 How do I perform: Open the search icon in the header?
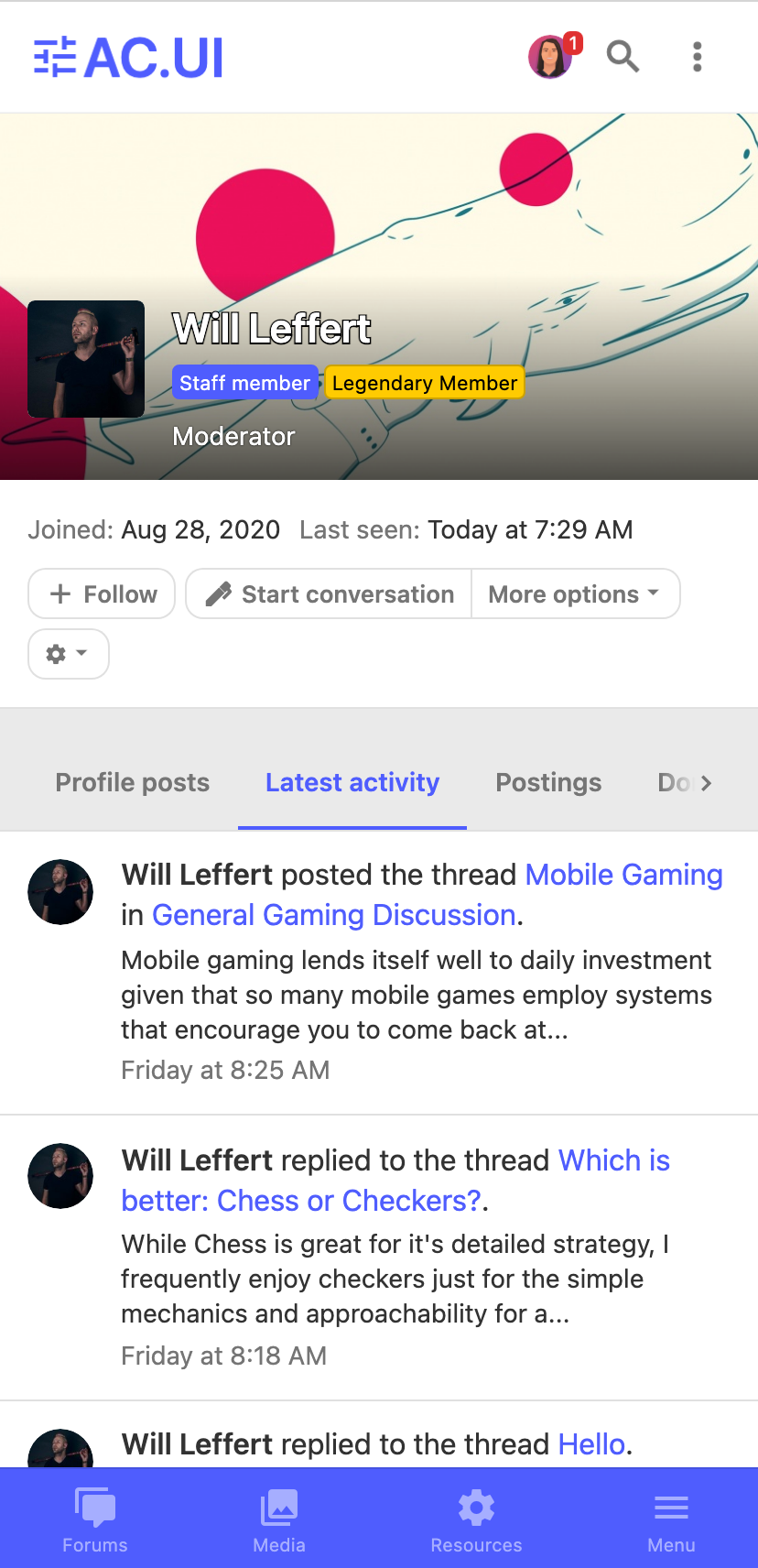[623, 57]
